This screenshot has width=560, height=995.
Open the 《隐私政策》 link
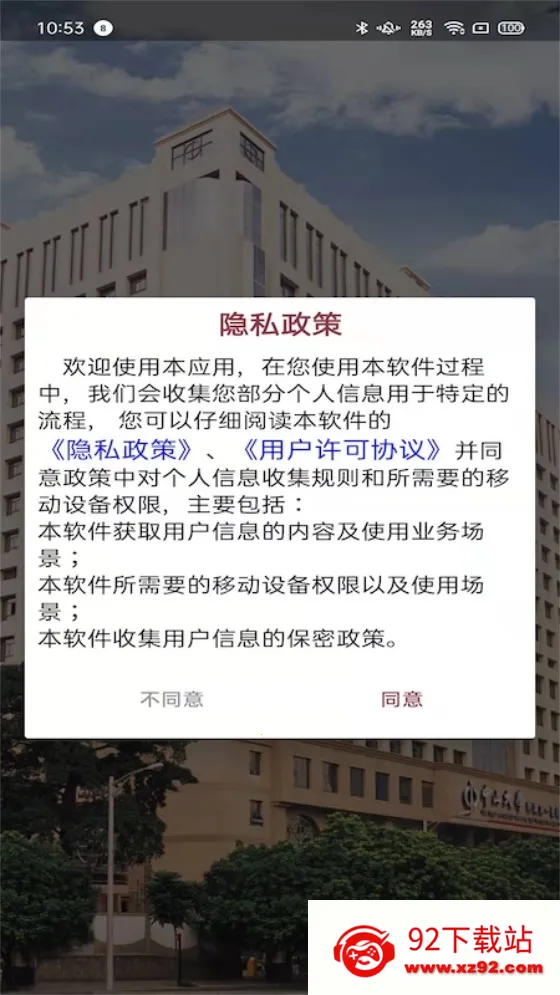click(x=121, y=450)
